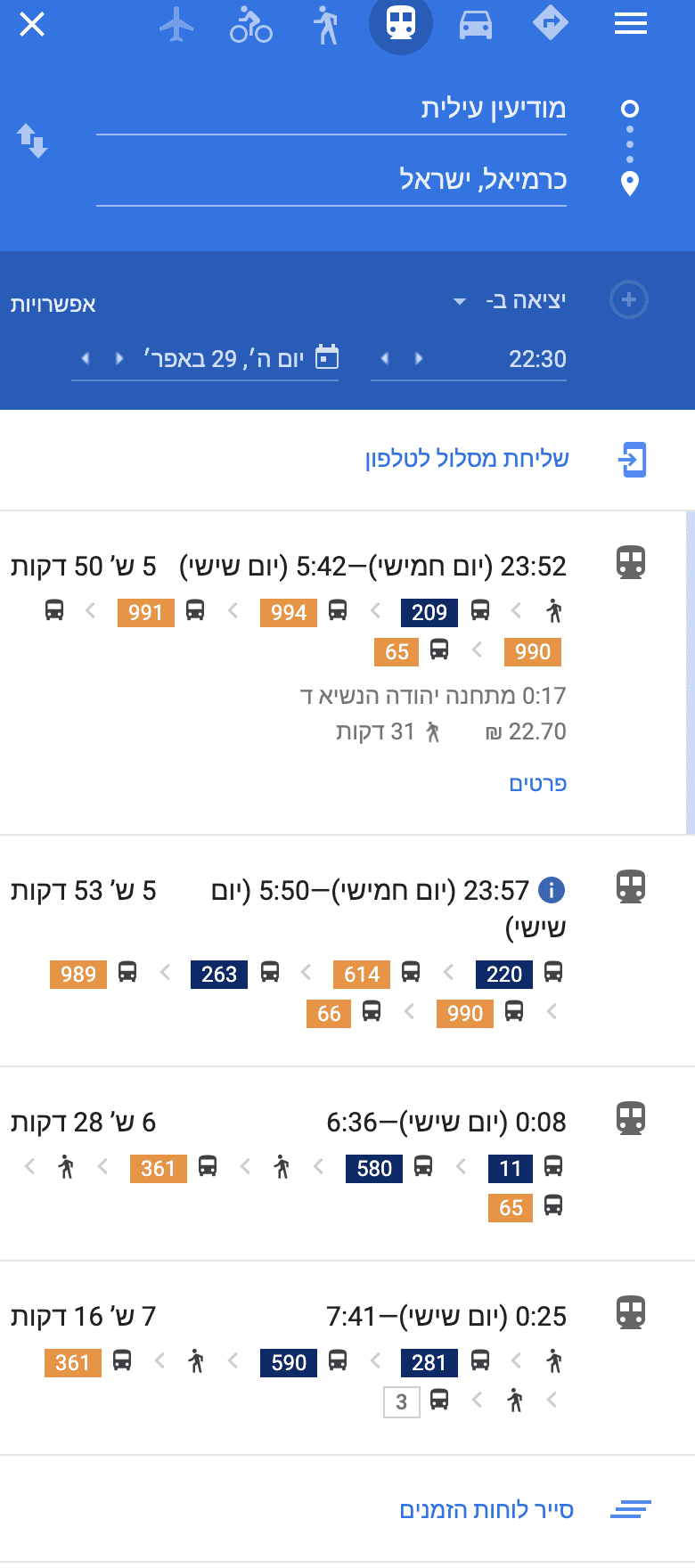The image size is (695, 1568).
Task: Open route options אפשרויות
Action: click(53, 305)
